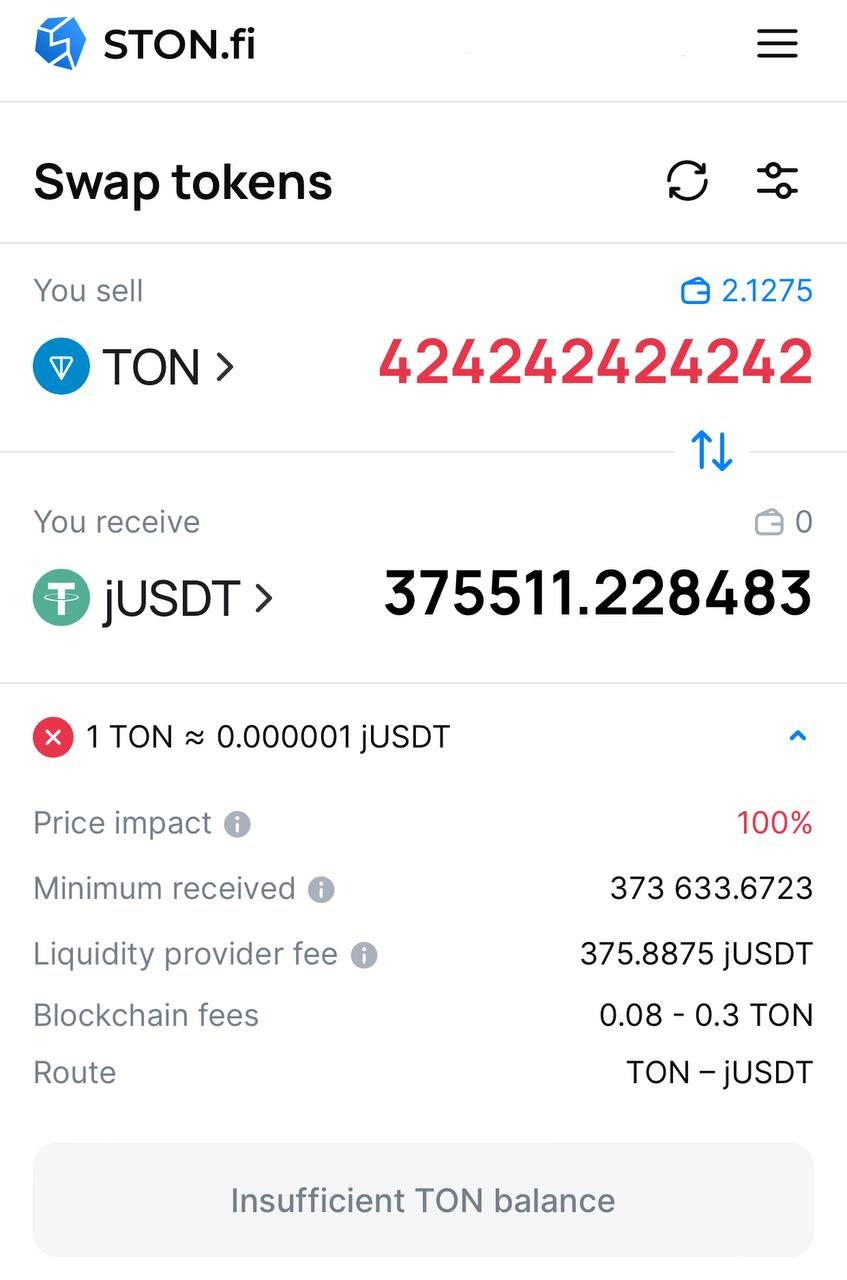Collapse the swap rate details
The height and width of the screenshot is (1280, 847).
click(x=797, y=737)
